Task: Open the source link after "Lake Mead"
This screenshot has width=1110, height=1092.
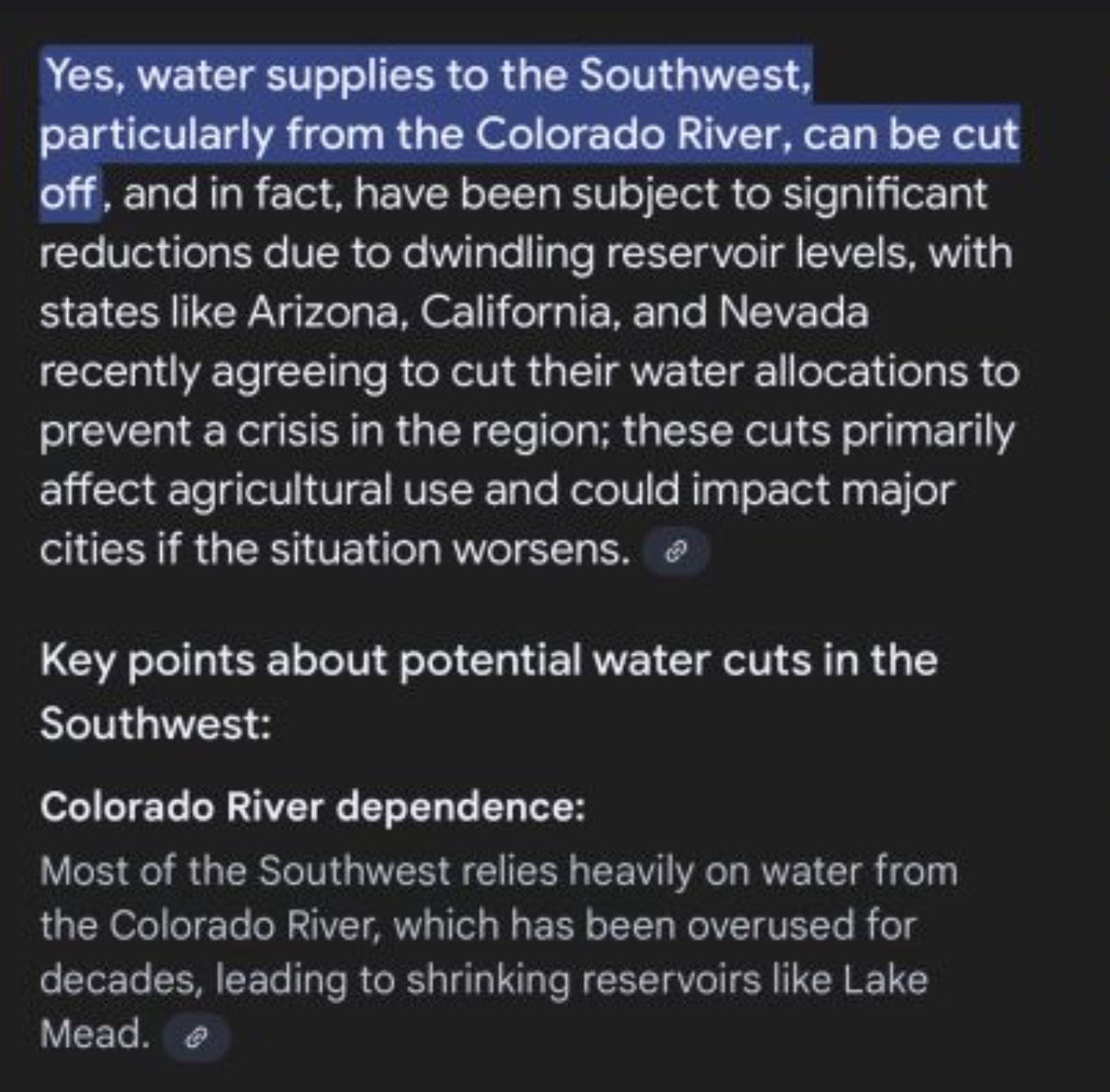Action: click(197, 1038)
